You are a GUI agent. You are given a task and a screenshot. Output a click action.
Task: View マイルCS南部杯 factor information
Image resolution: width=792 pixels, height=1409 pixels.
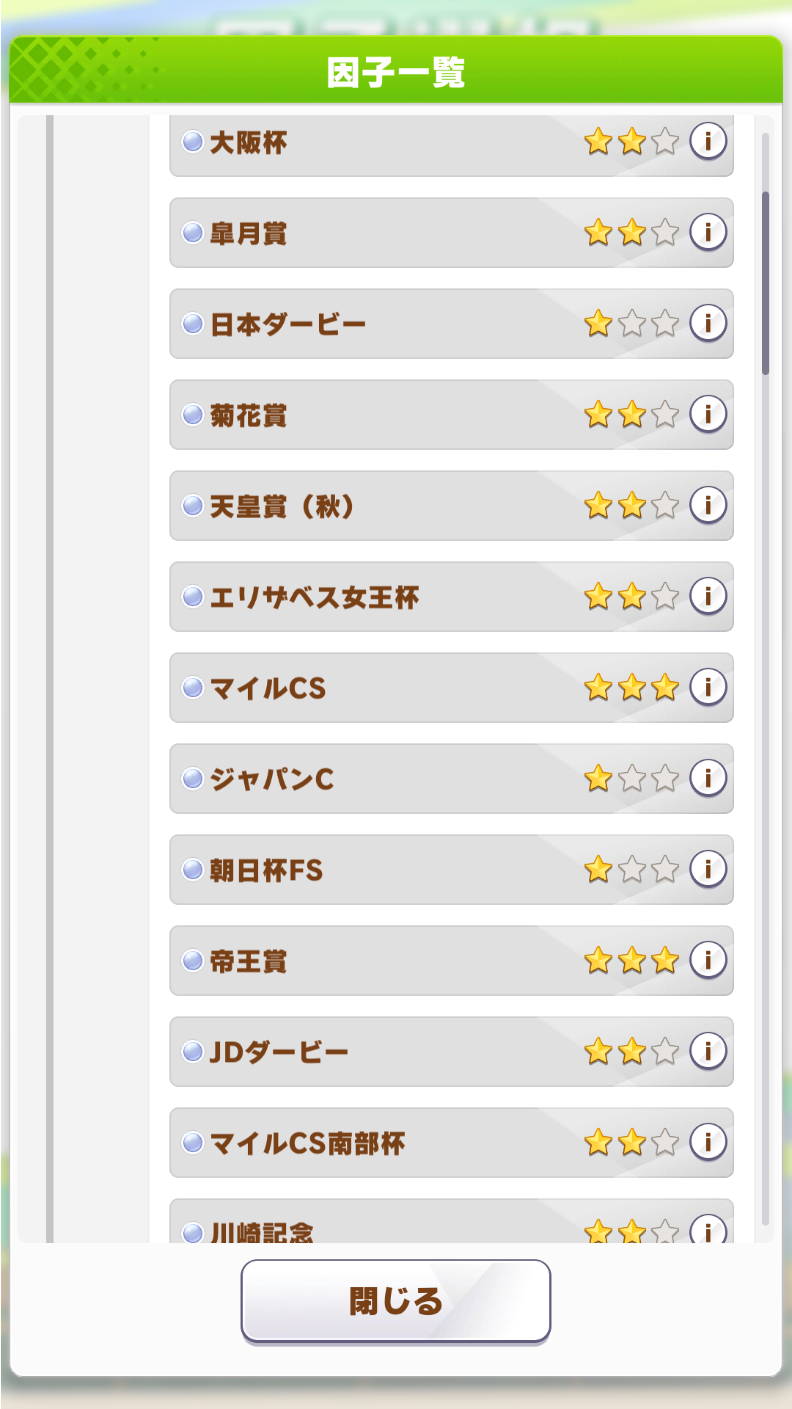(x=708, y=1141)
